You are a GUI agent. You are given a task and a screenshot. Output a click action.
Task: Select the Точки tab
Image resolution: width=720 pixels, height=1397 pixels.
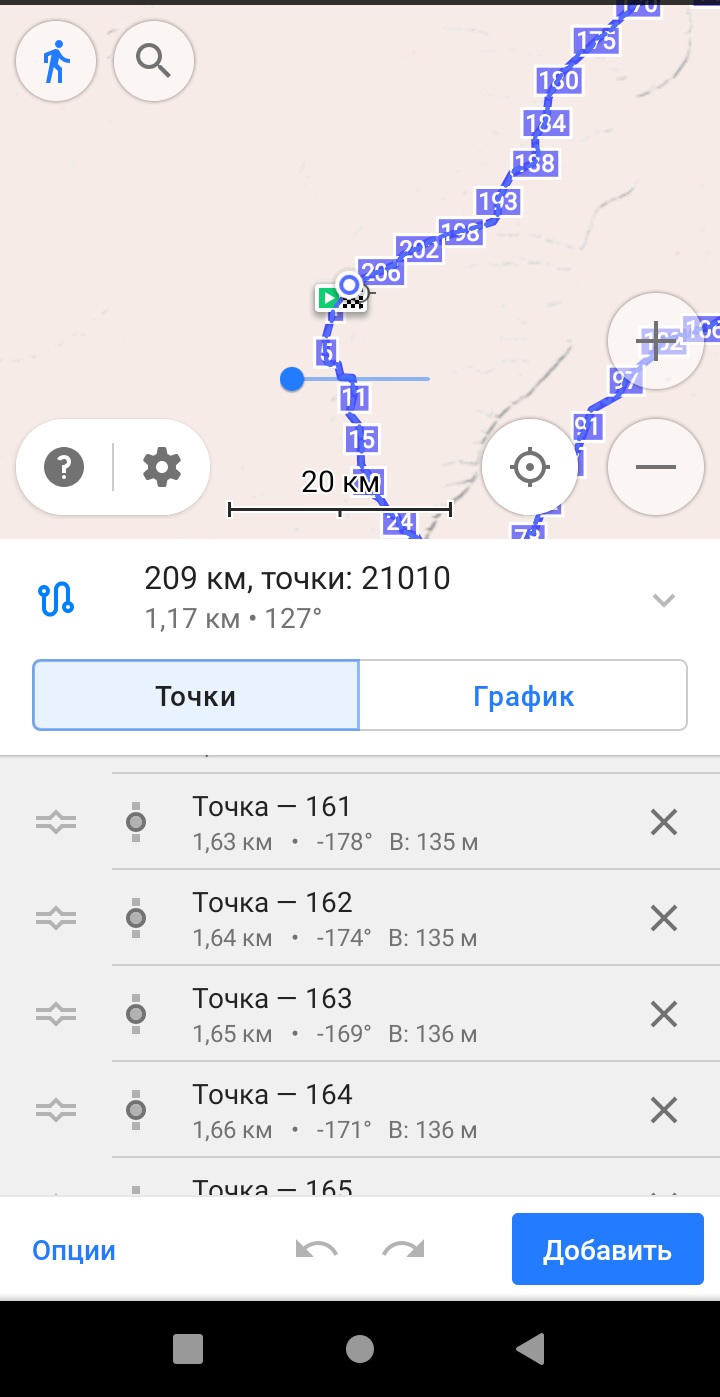point(196,694)
